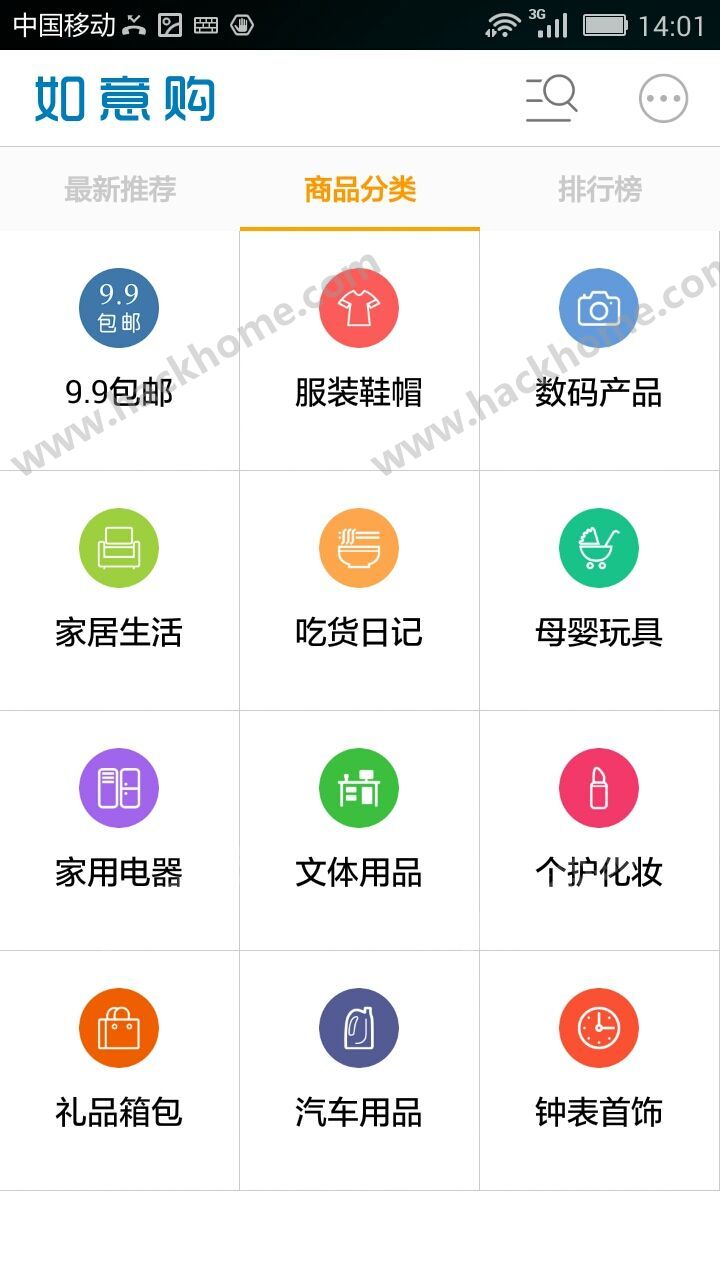Open the 家用电器 category
Image resolution: width=720 pixels, height=1280 pixels.
tap(119, 830)
